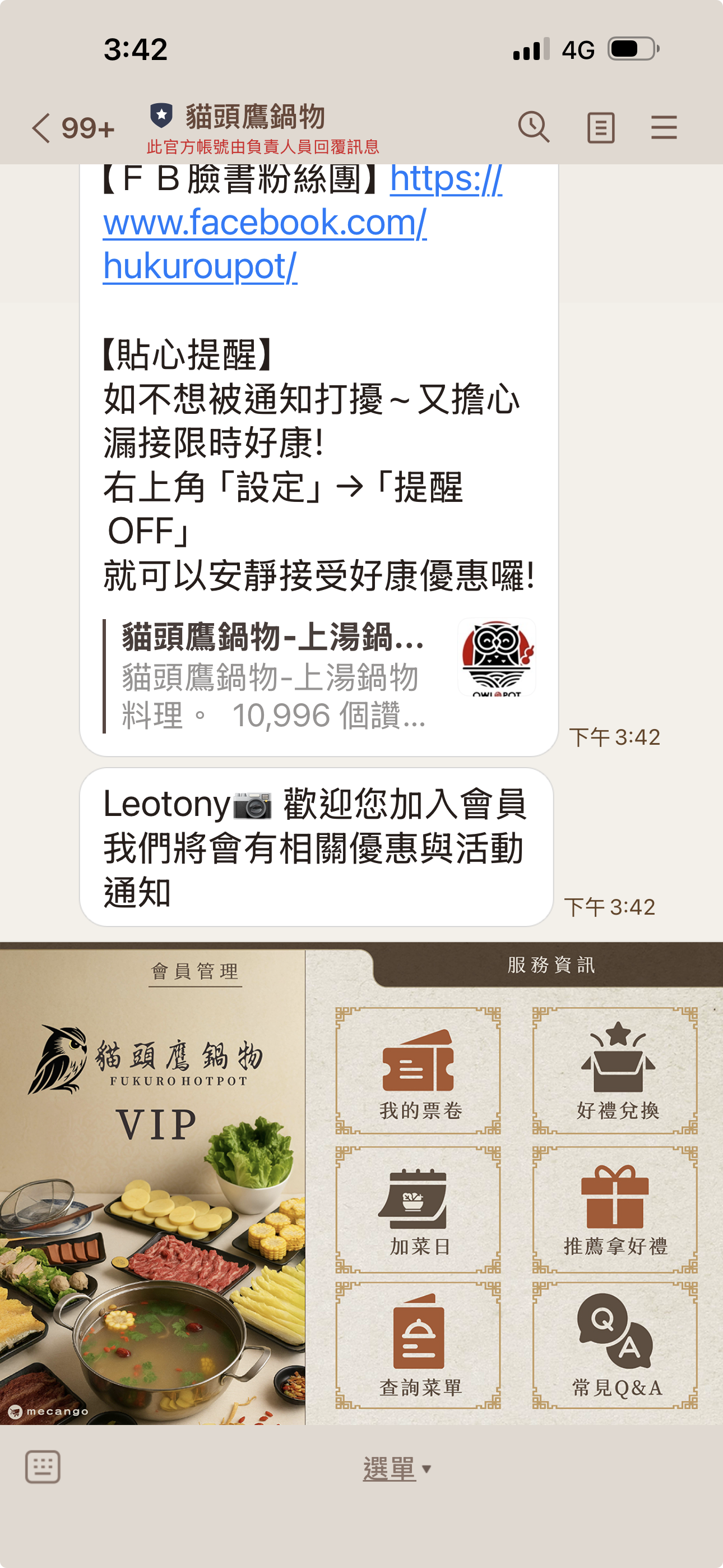
Task: Open the 貓頭鷹鍋物-上湯鍋 link preview card
Action: (319, 676)
